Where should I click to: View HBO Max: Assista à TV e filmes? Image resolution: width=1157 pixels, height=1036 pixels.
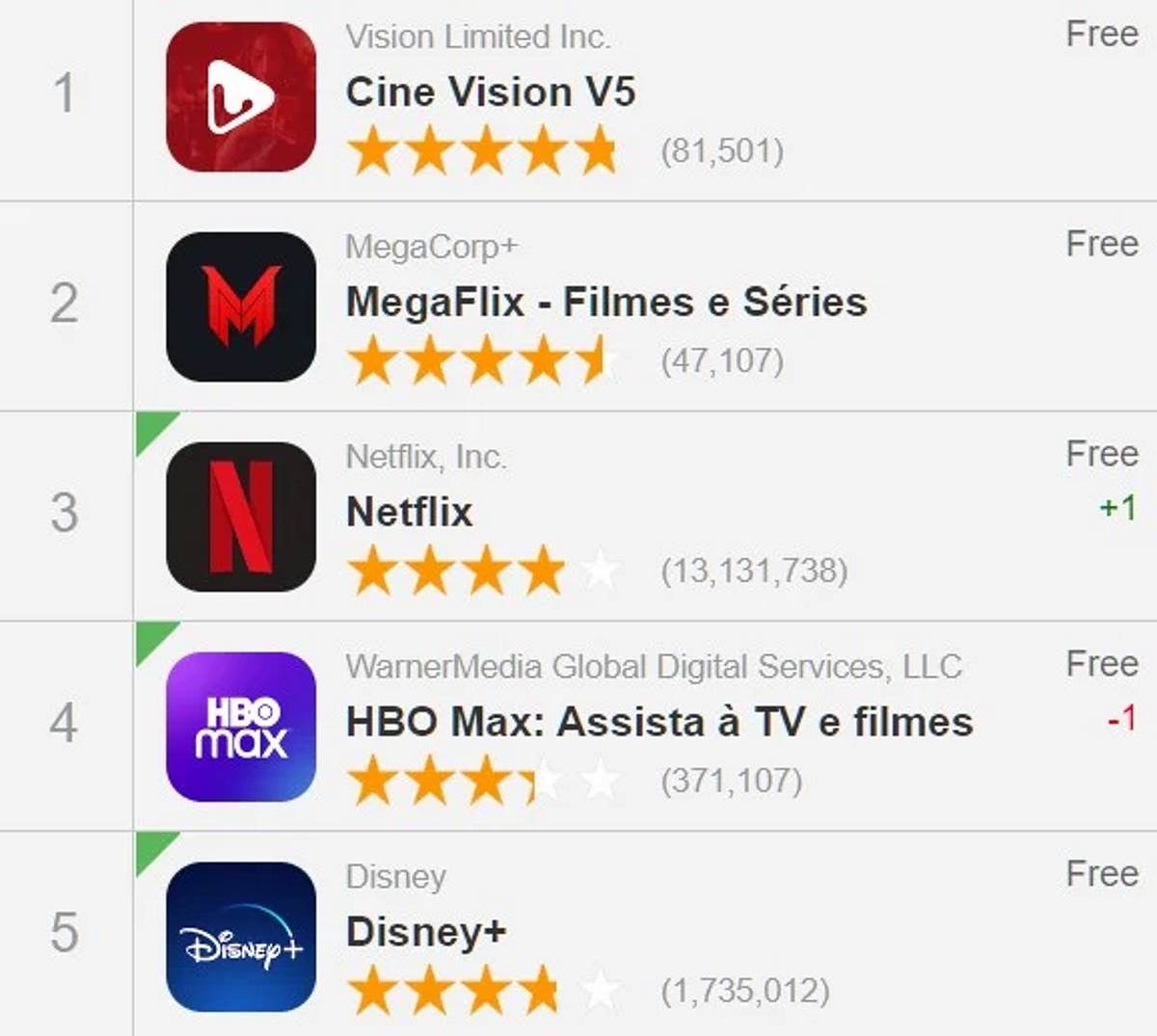coord(659,723)
